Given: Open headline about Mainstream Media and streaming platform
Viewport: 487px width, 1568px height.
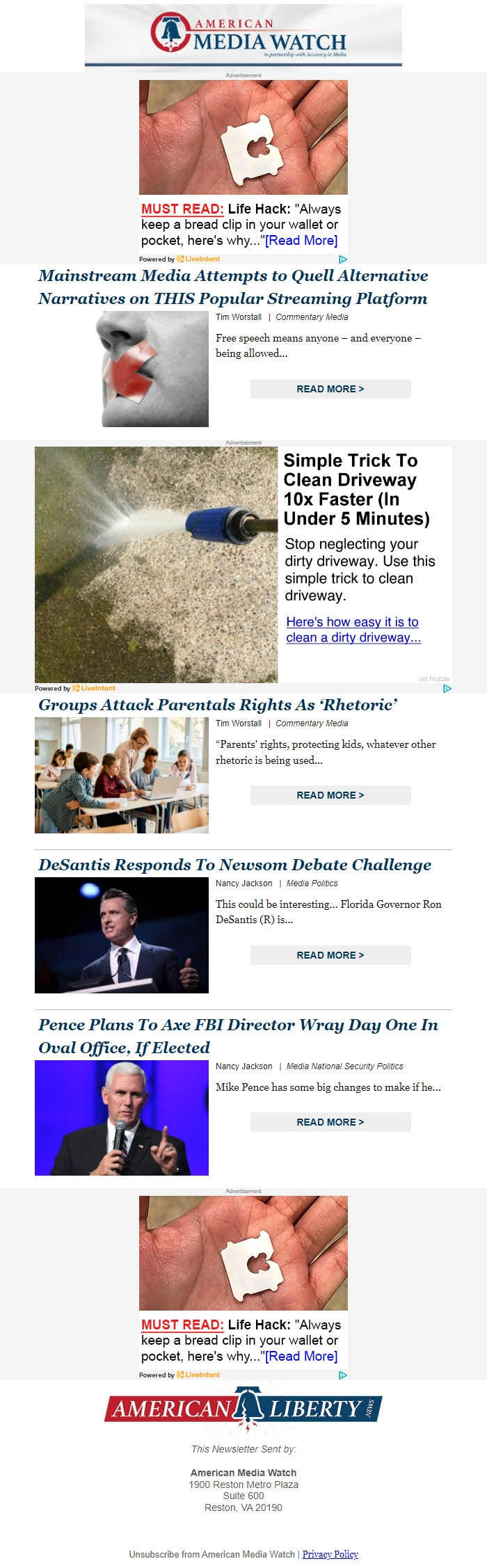Looking at the screenshot, I should (233, 287).
